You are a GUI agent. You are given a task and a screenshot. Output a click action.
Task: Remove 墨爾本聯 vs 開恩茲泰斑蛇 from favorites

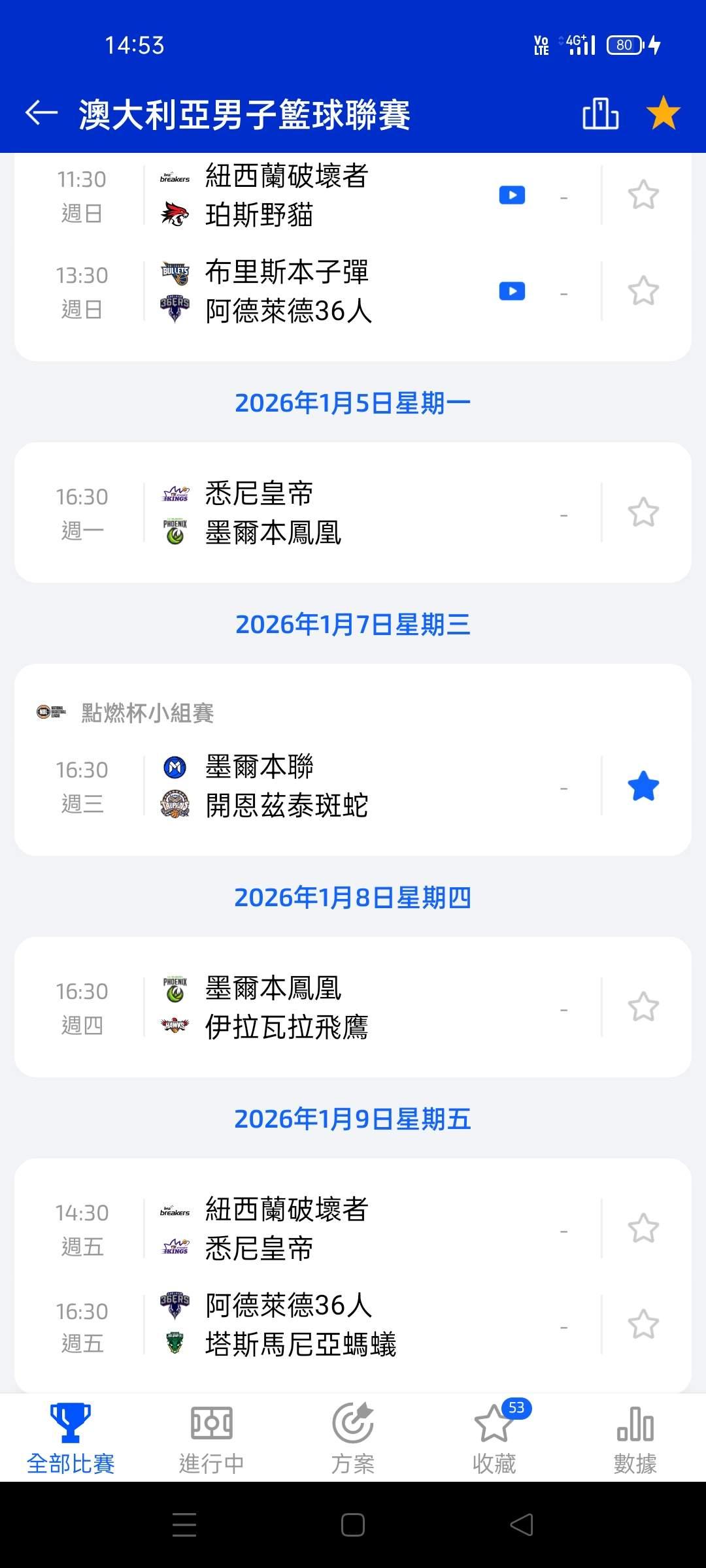643,786
